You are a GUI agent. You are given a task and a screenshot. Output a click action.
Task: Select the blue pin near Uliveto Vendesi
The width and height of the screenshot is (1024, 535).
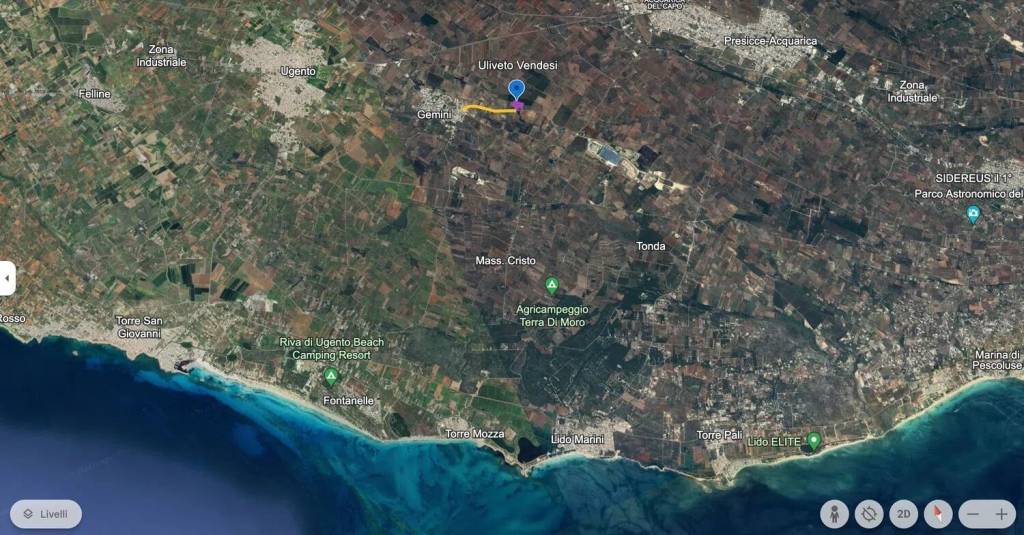(x=516, y=90)
